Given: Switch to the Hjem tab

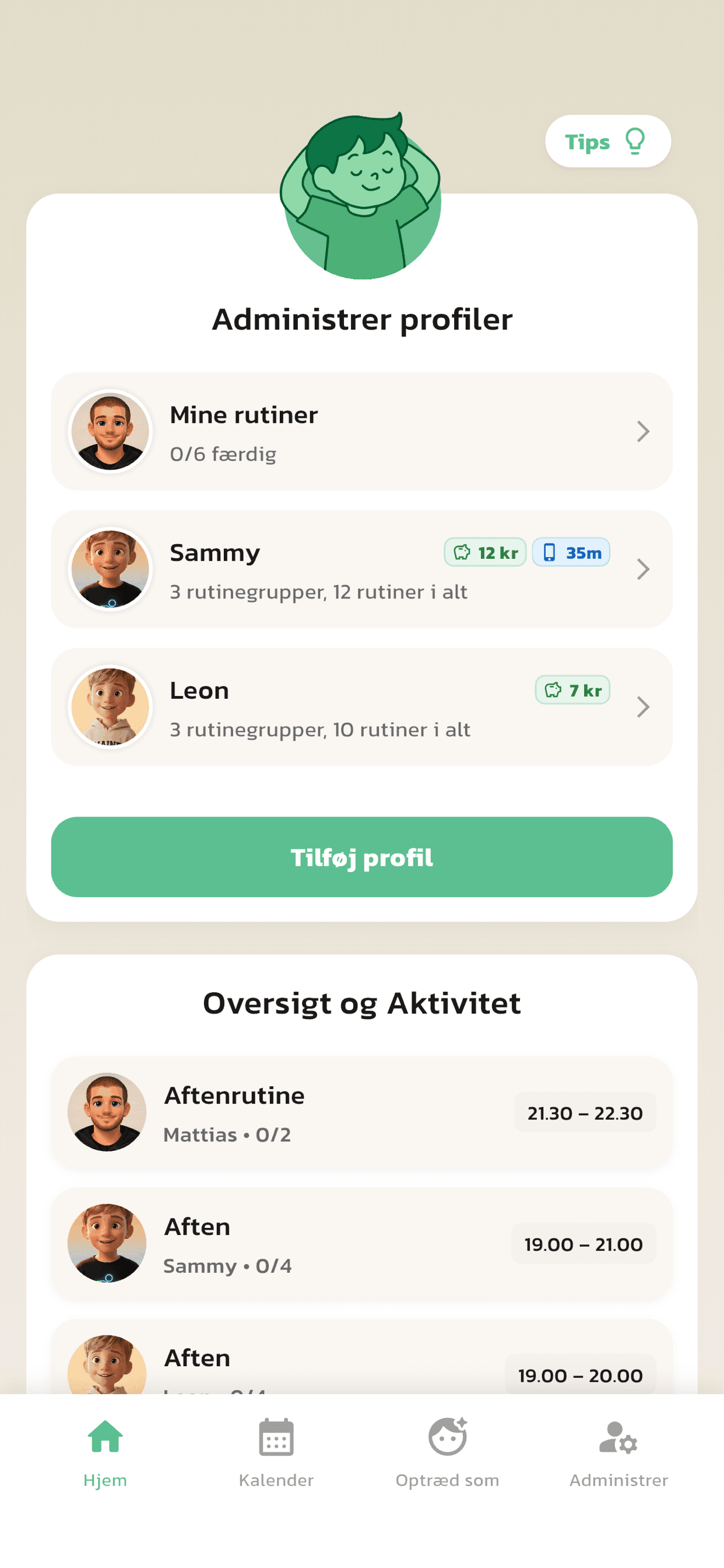Looking at the screenshot, I should point(106,1452).
